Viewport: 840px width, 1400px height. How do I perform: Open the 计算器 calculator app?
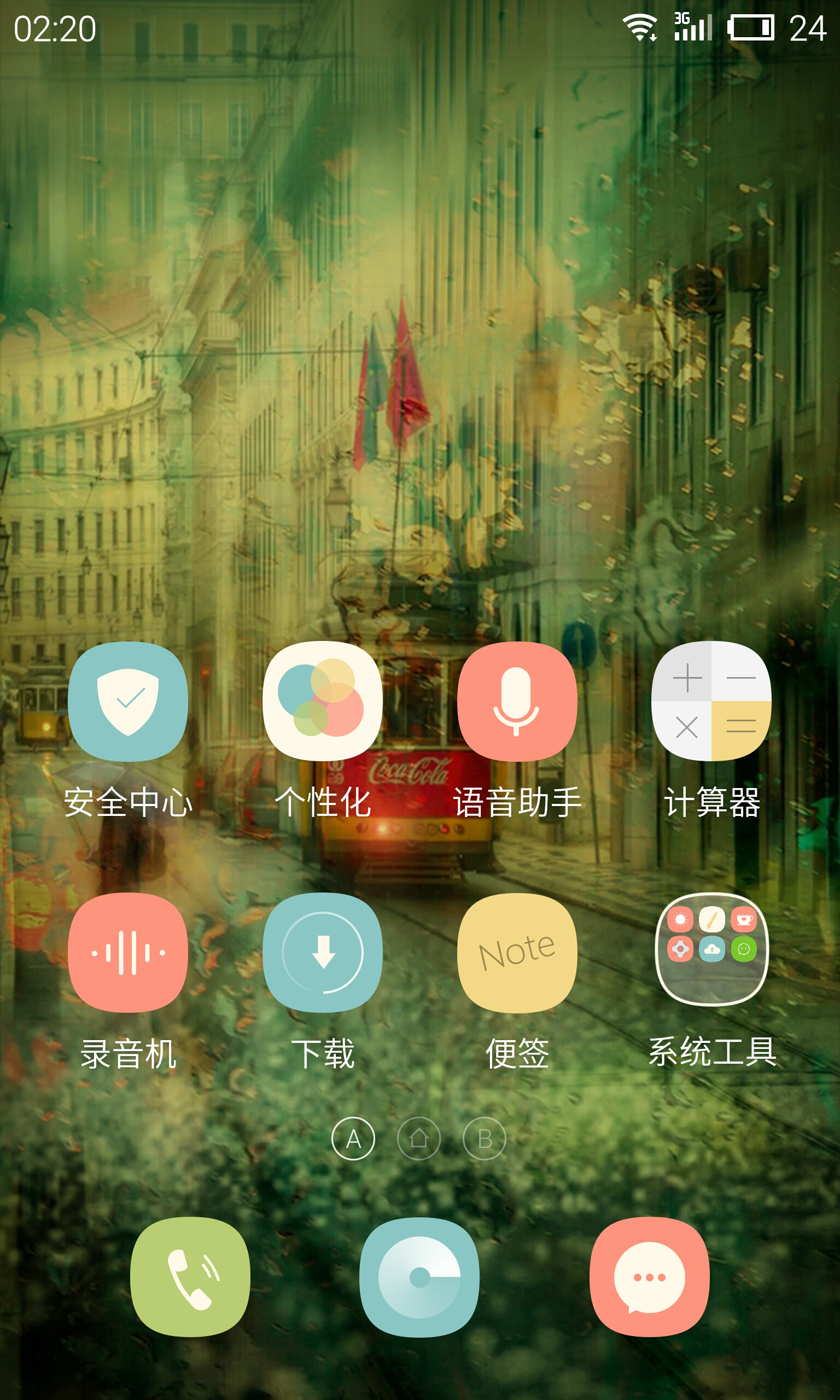711,702
